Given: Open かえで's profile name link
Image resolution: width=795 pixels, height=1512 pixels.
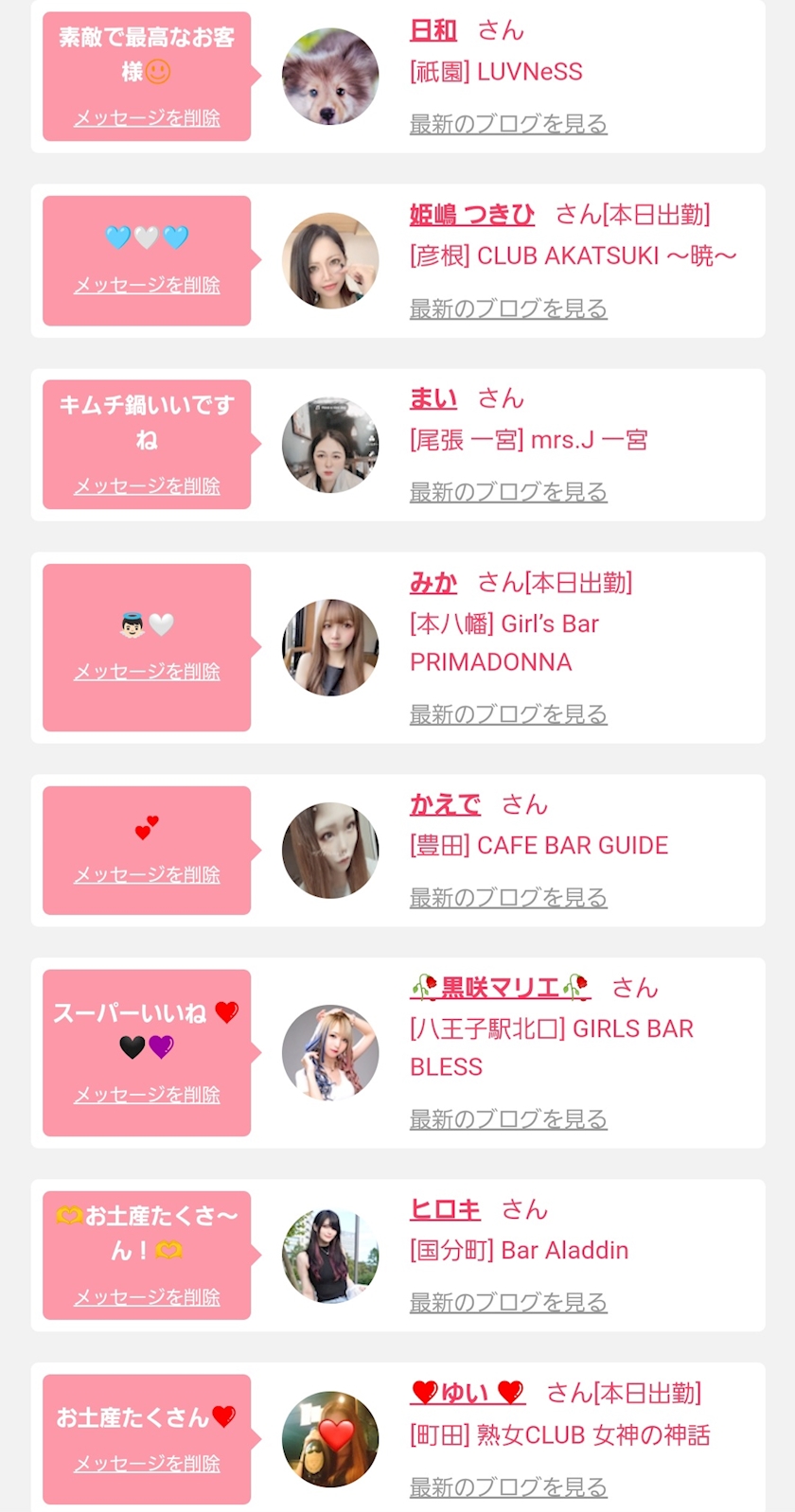Looking at the screenshot, I should click(445, 804).
